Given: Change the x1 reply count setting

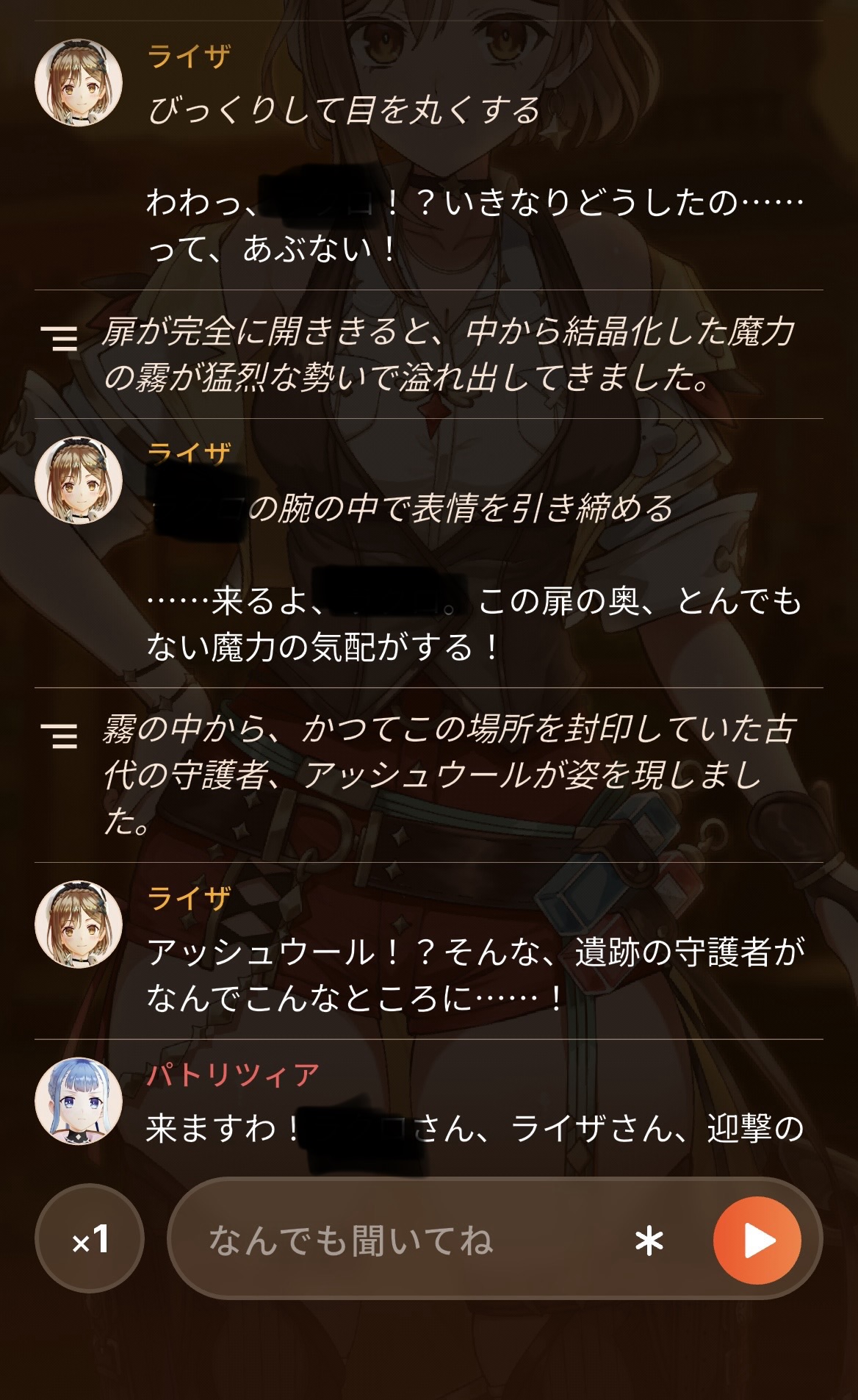Looking at the screenshot, I should pyautogui.click(x=90, y=1239).
